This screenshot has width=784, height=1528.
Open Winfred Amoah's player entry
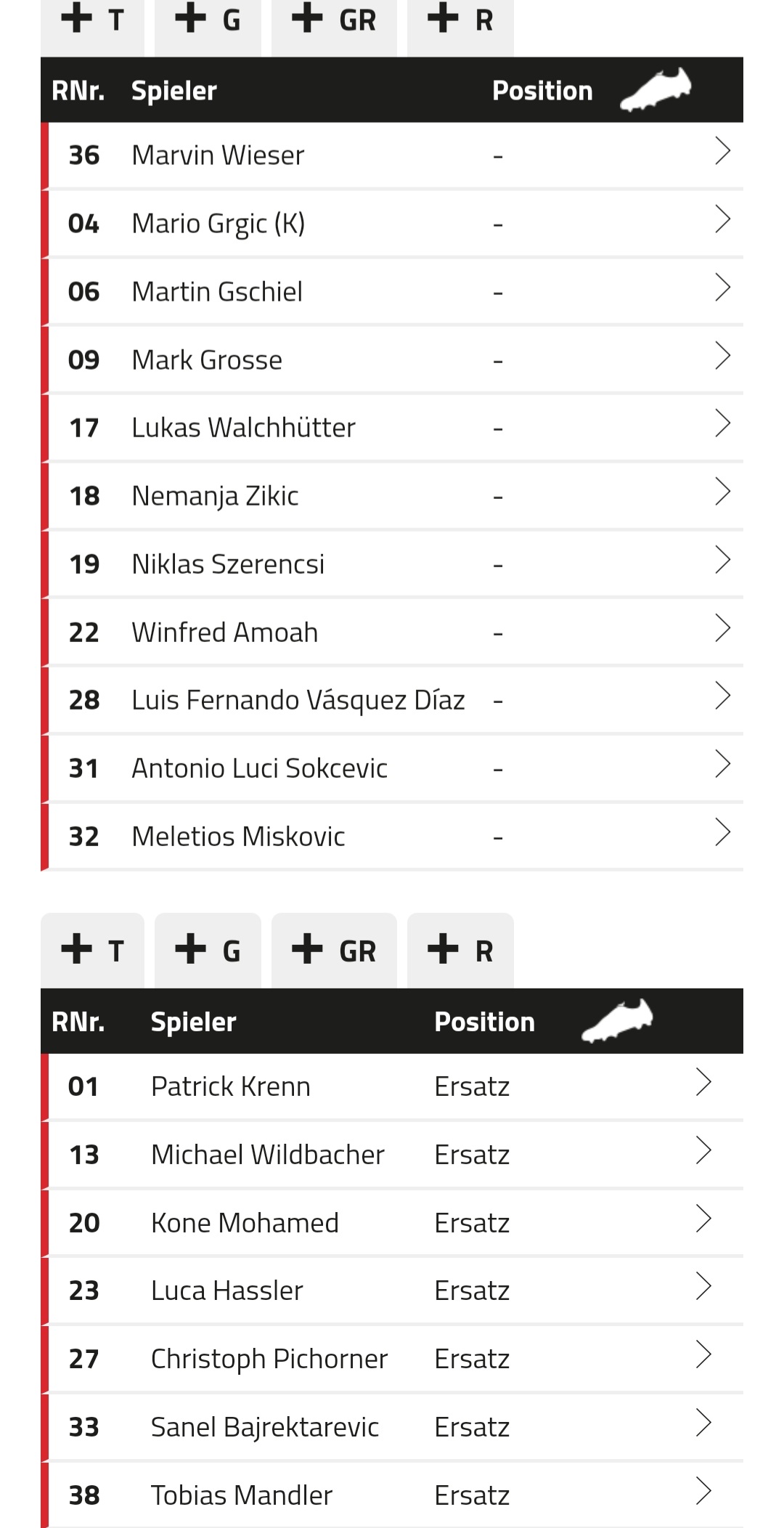pyautogui.click(x=392, y=632)
